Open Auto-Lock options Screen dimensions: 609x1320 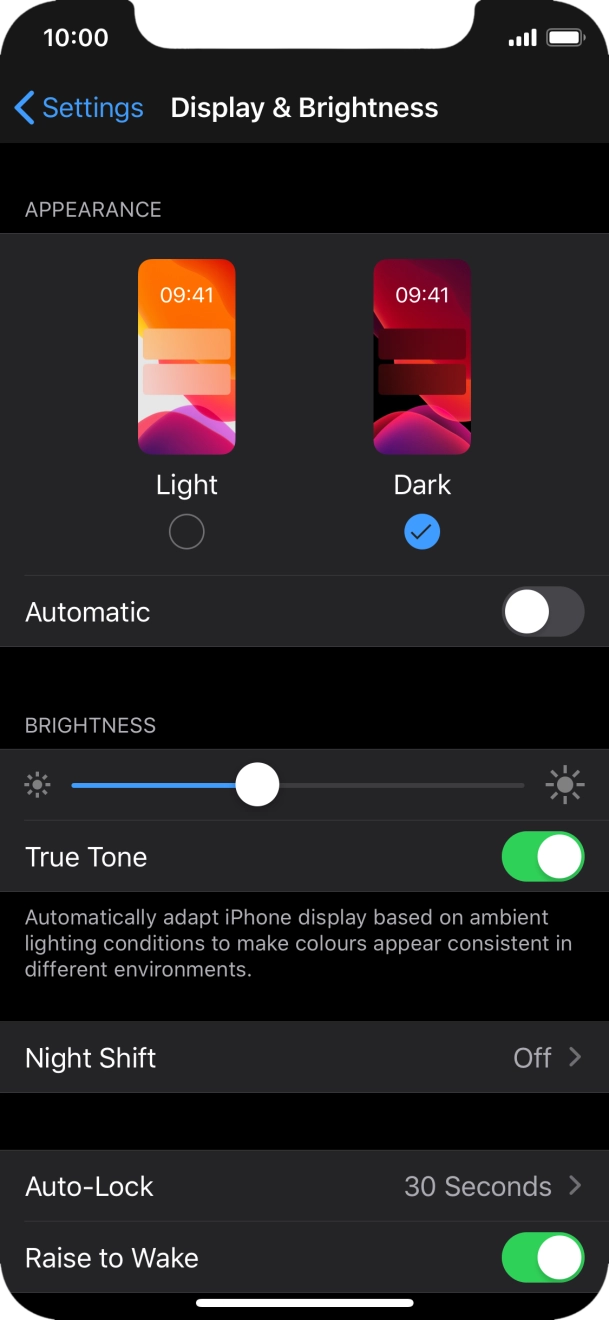(304, 1187)
